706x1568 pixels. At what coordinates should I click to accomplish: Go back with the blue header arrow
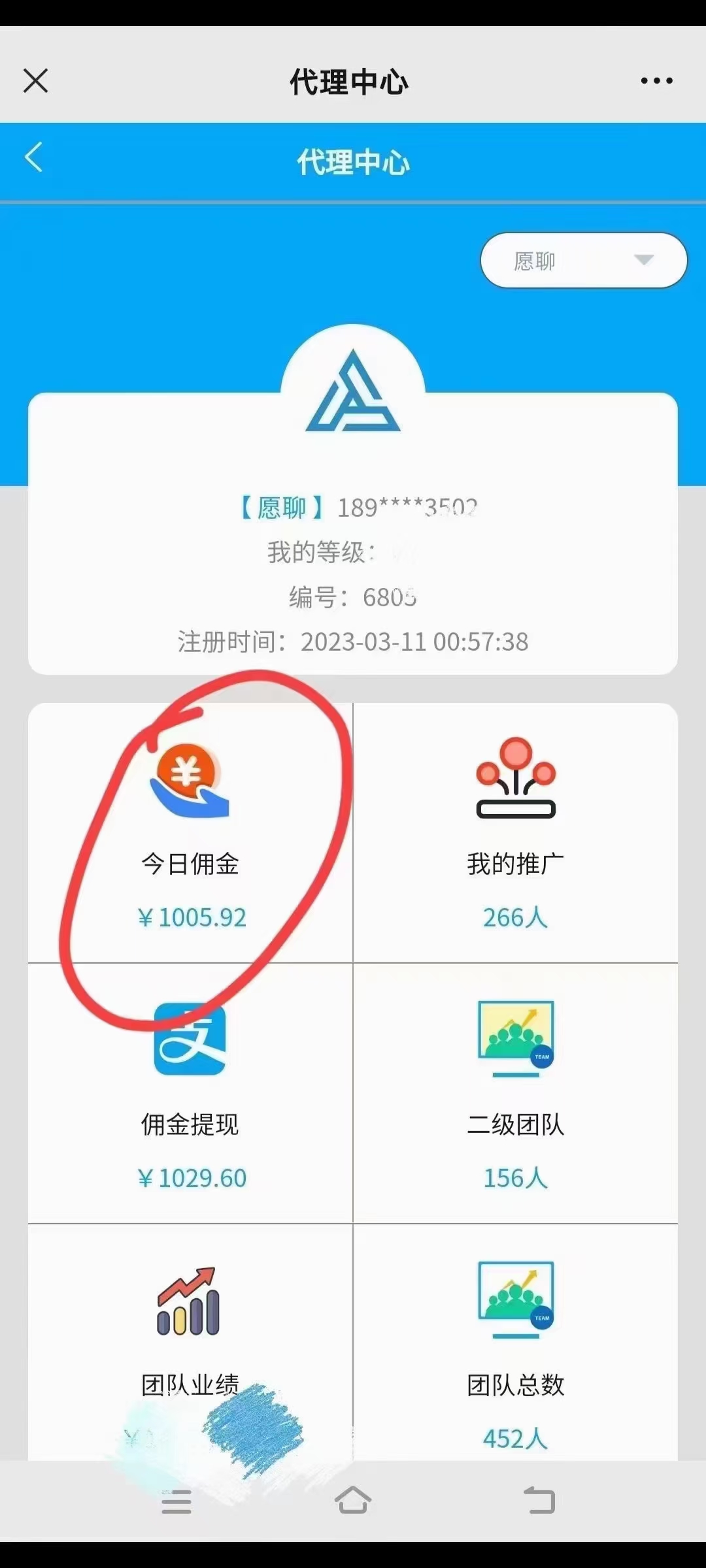(x=33, y=157)
